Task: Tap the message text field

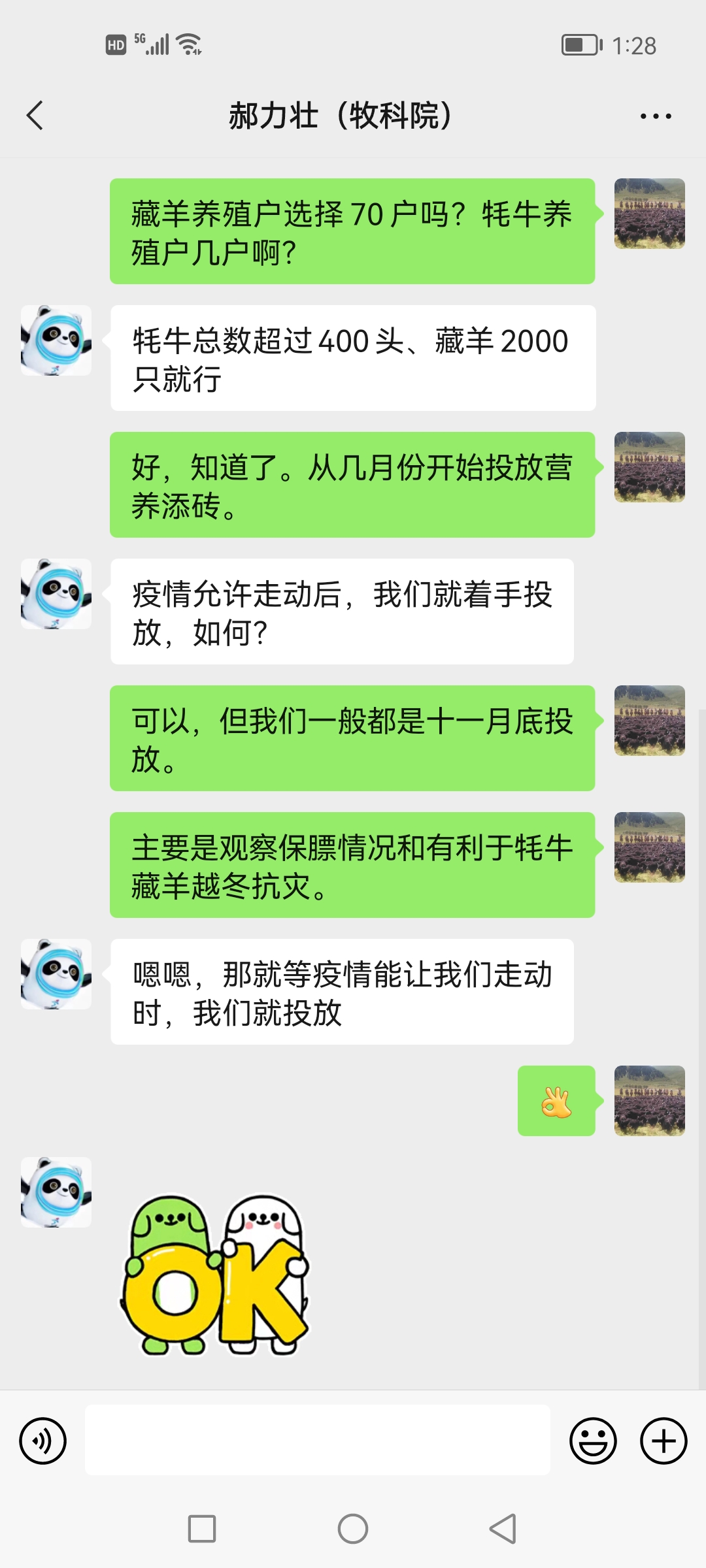Action: coord(317,1440)
